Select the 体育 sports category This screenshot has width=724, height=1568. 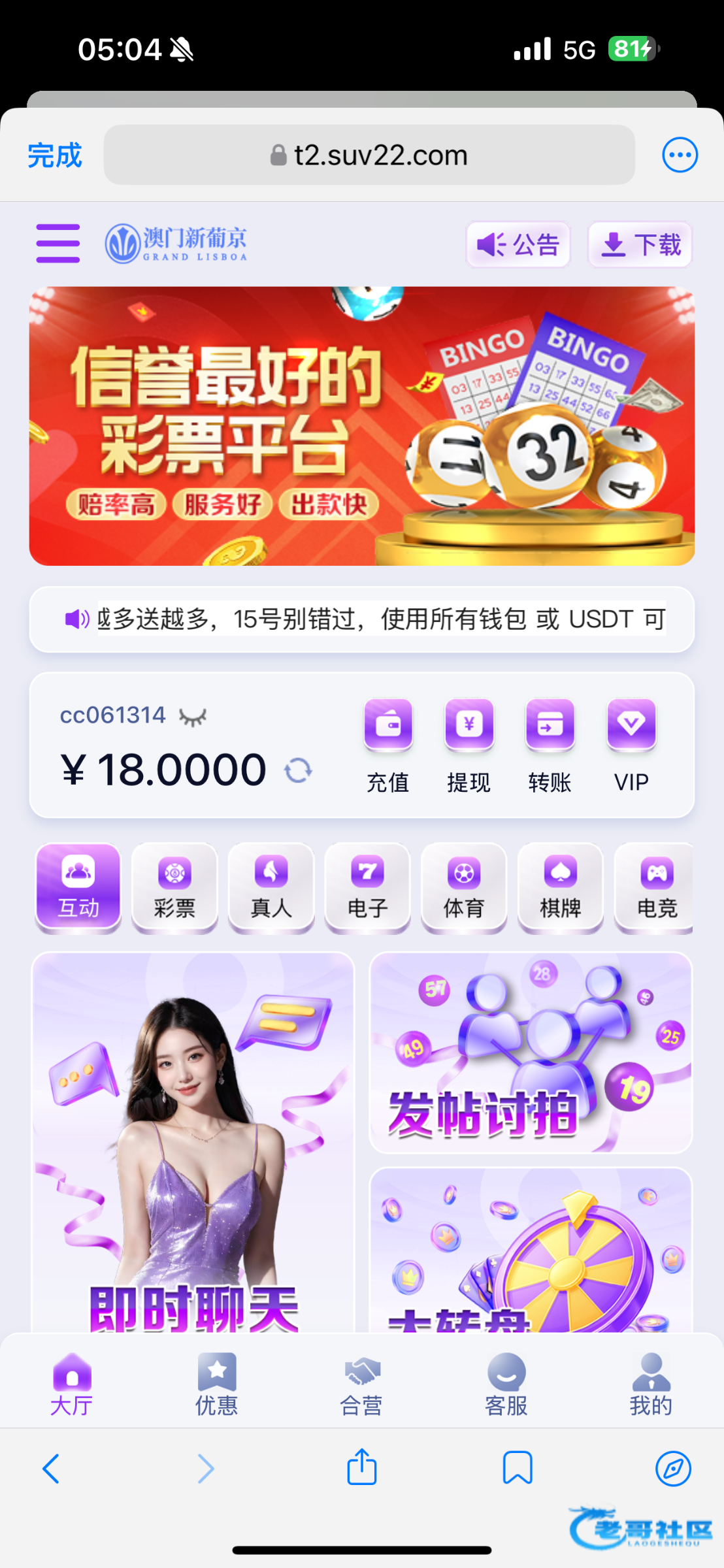click(x=464, y=887)
